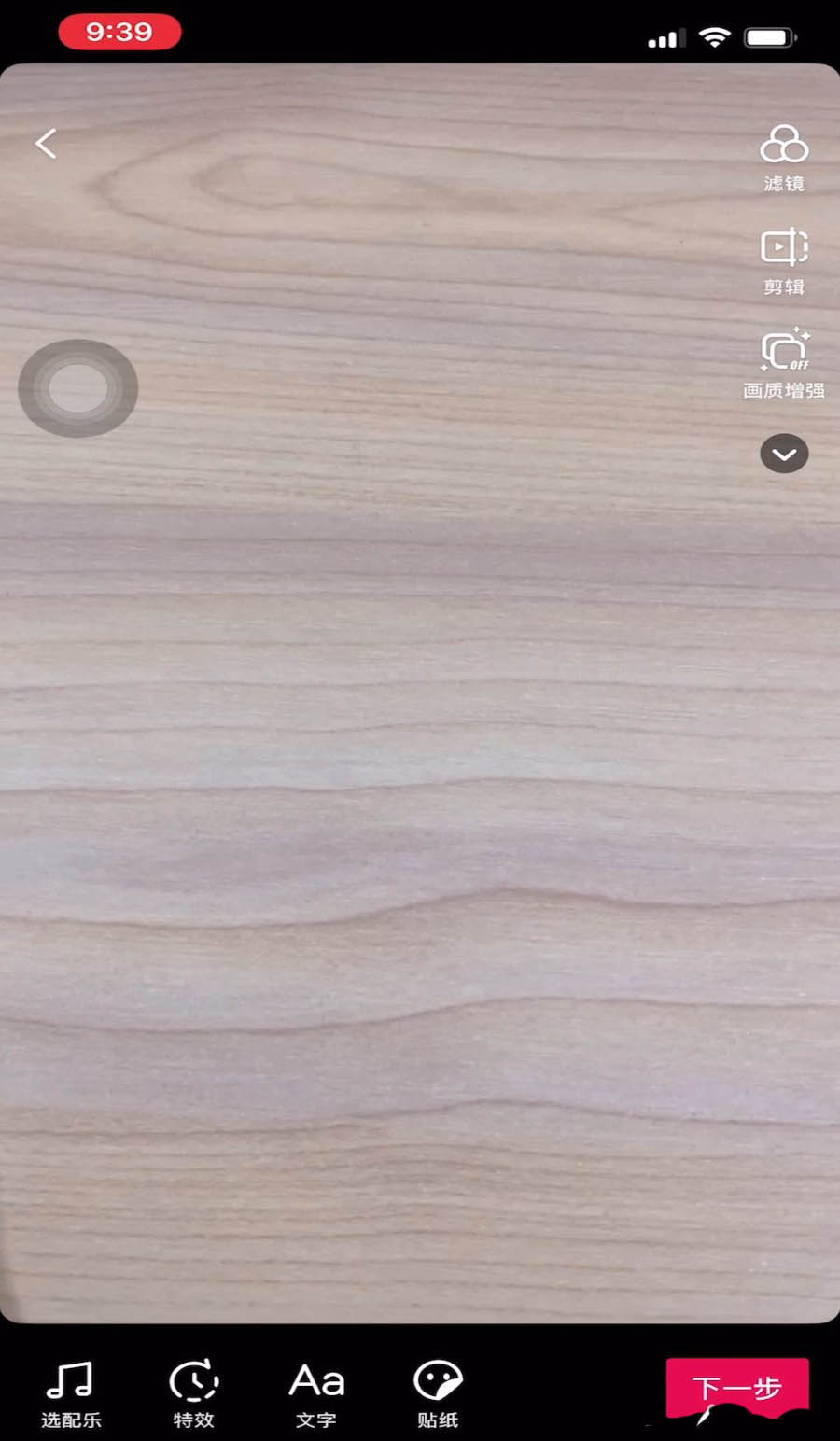Open the 特效 effects panel
The width and height of the screenshot is (840, 1441).
click(x=193, y=1393)
